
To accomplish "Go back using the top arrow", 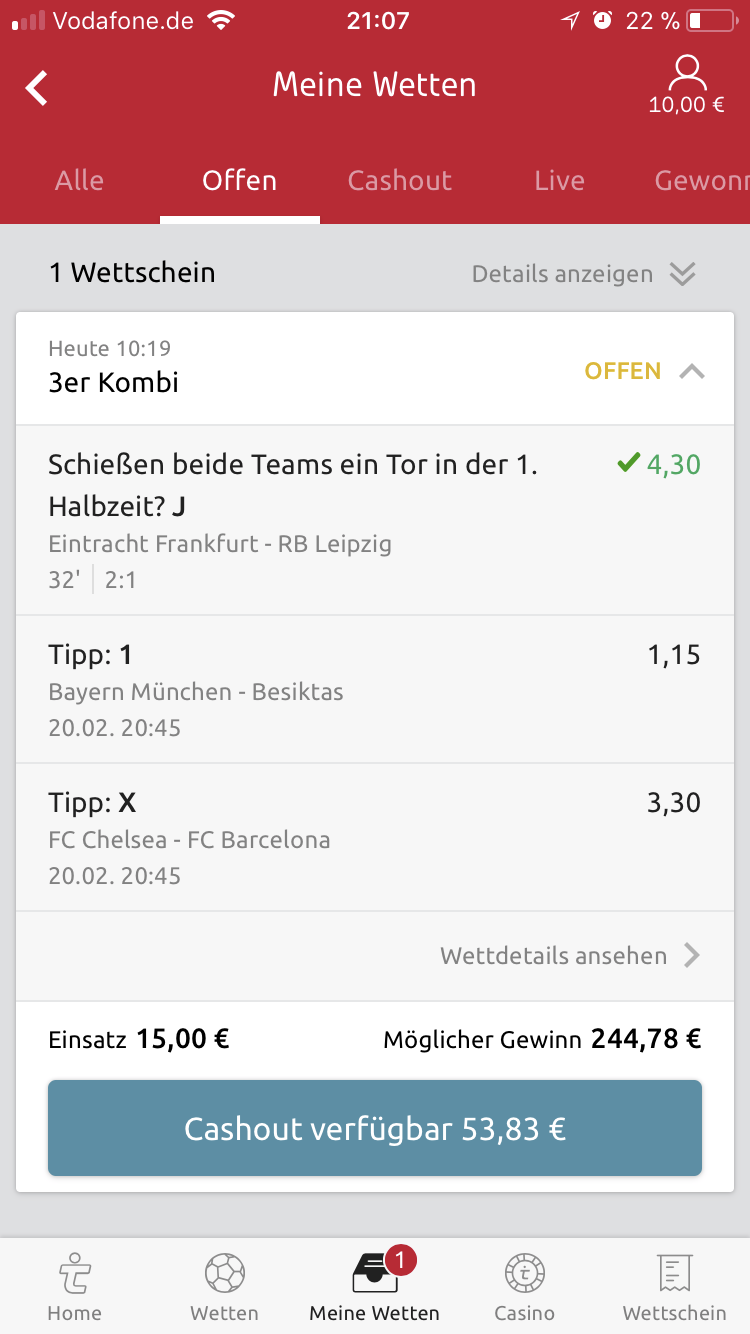I will click(37, 87).
